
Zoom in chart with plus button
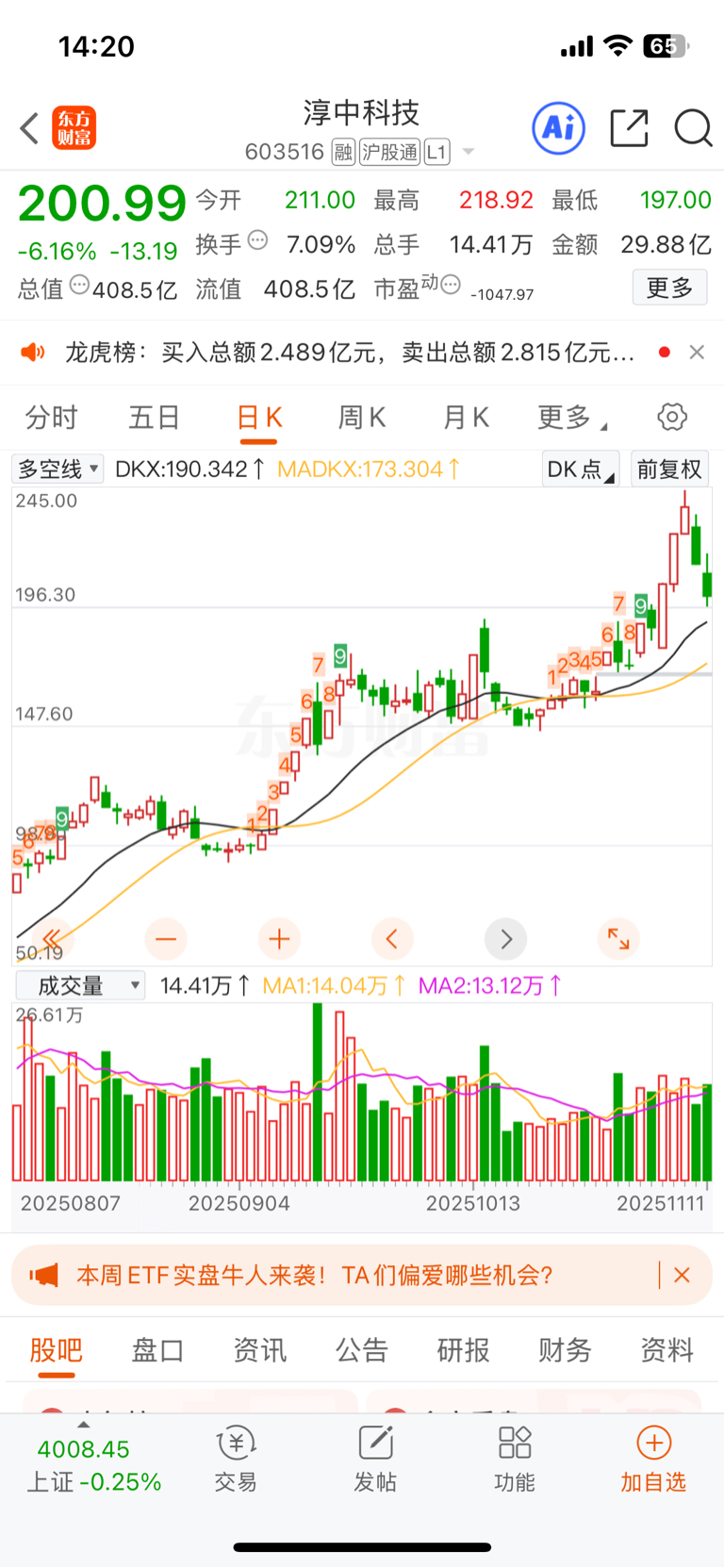(x=279, y=939)
